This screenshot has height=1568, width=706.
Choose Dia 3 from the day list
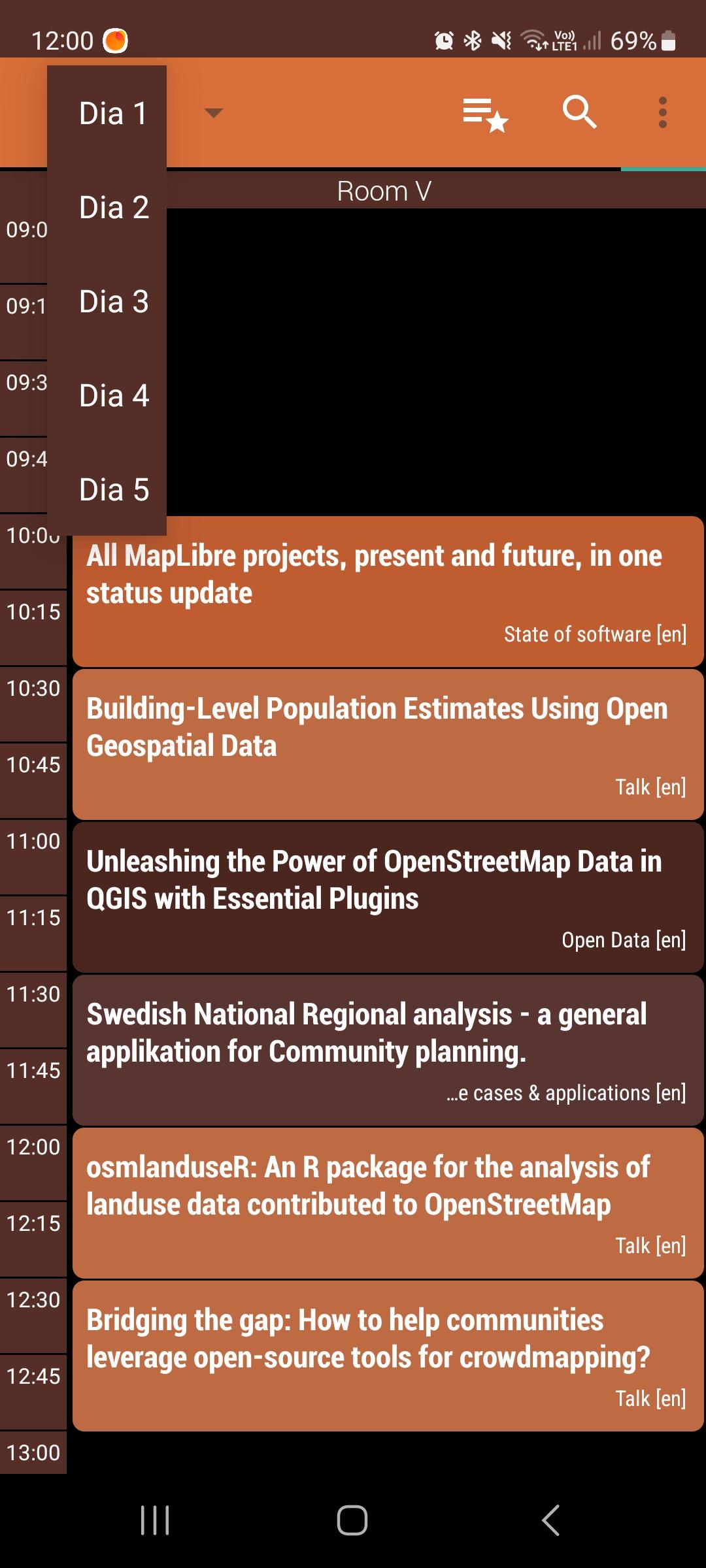click(x=107, y=301)
